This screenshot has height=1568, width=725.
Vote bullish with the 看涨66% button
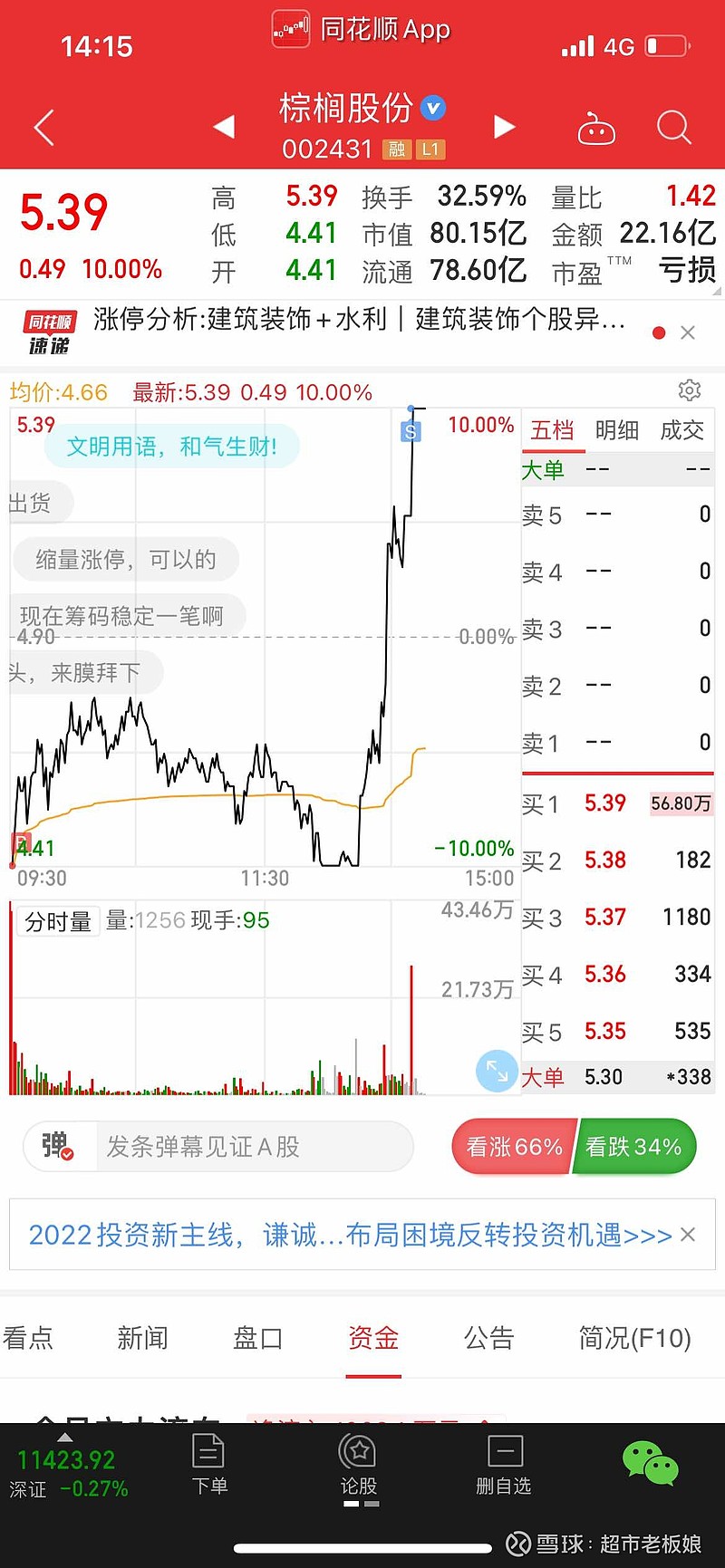point(513,1147)
